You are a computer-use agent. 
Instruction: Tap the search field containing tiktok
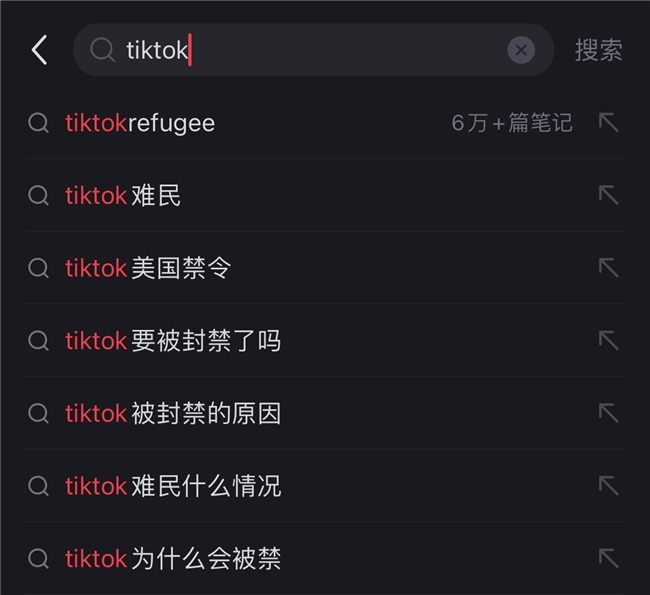(310, 50)
